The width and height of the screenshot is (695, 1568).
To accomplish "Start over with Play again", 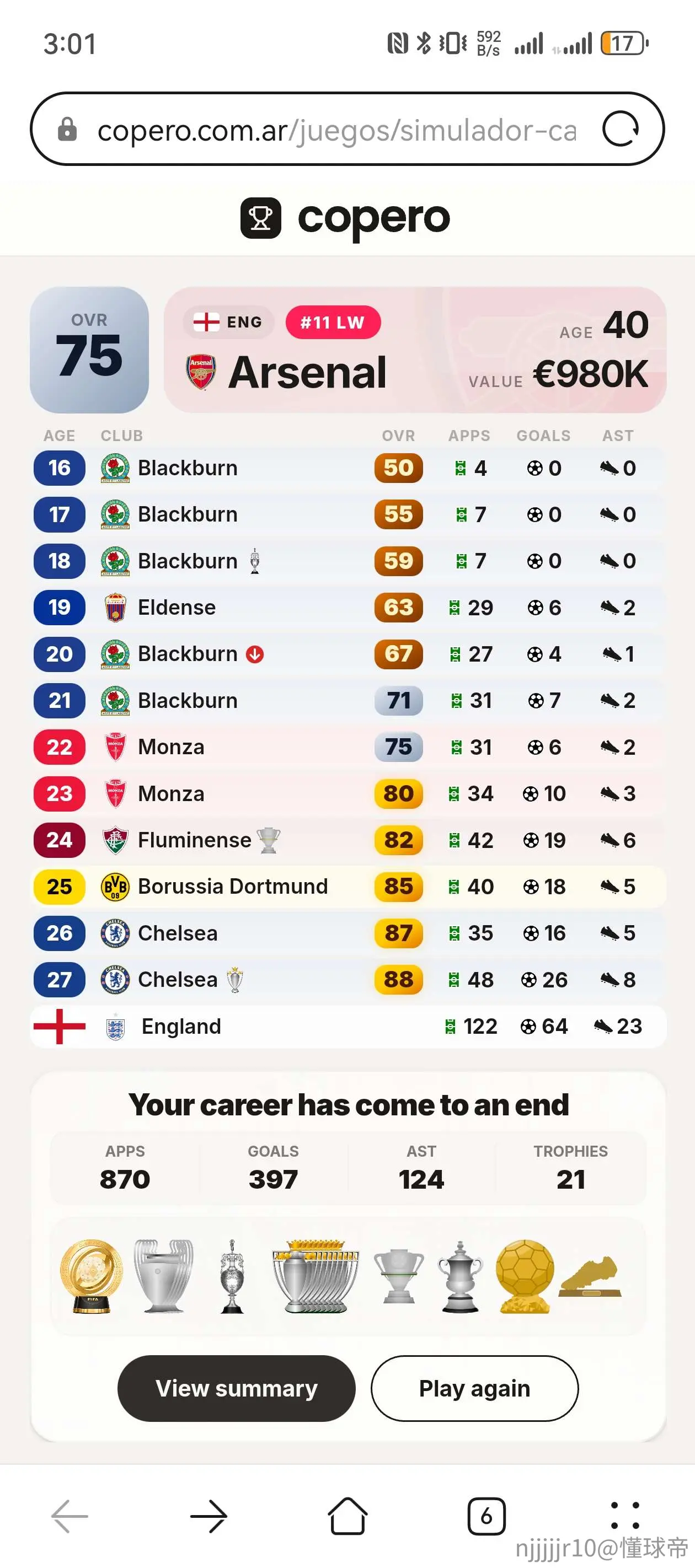I will [x=474, y=1388].
